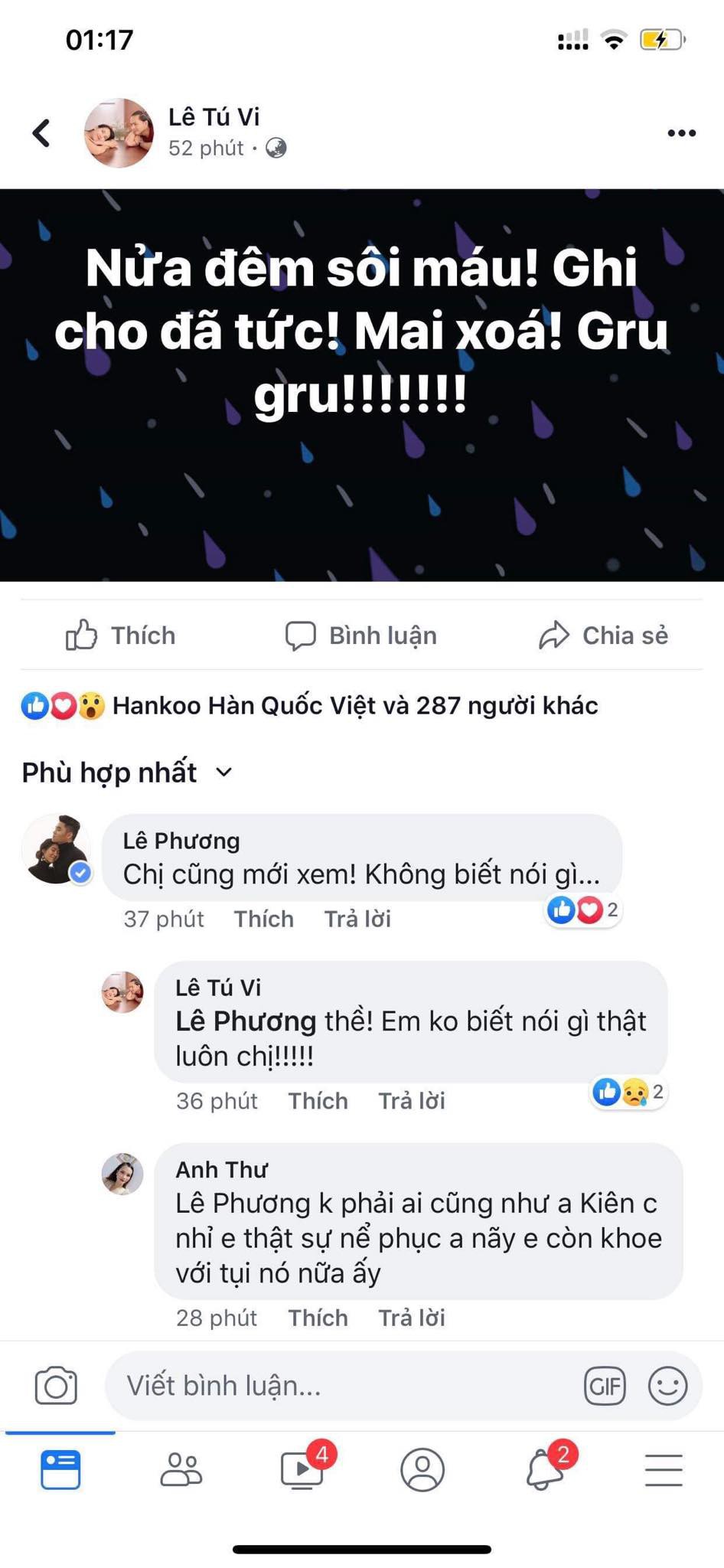Open Lê Tú Vi's profile from post header
The width and height of the screenshot is (724, 1568).
(x=214, y=117)
